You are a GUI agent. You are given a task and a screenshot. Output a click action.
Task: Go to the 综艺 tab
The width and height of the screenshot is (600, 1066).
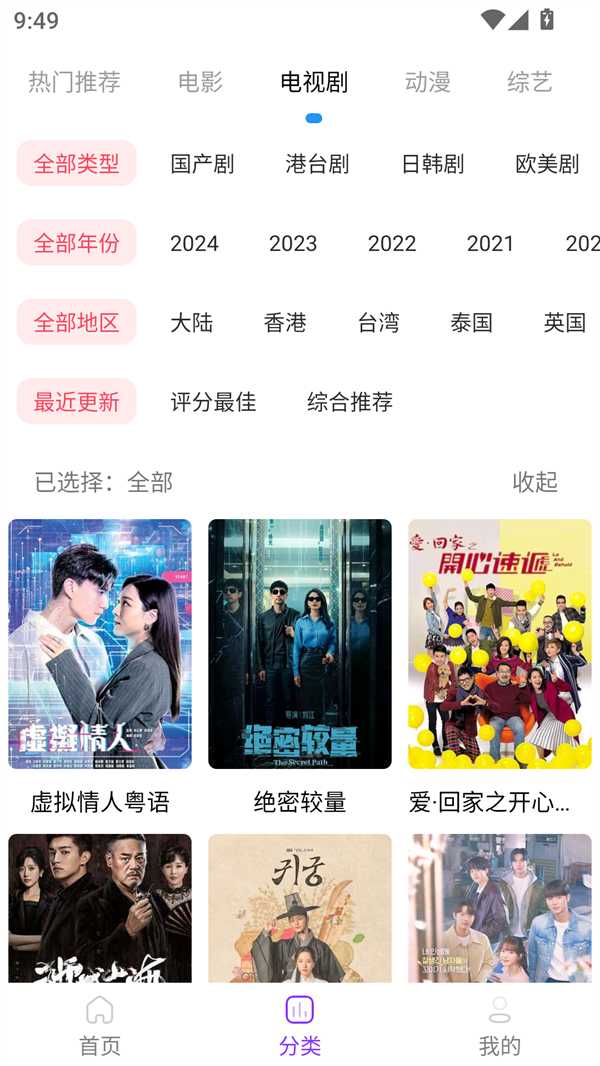pos(529,82)
